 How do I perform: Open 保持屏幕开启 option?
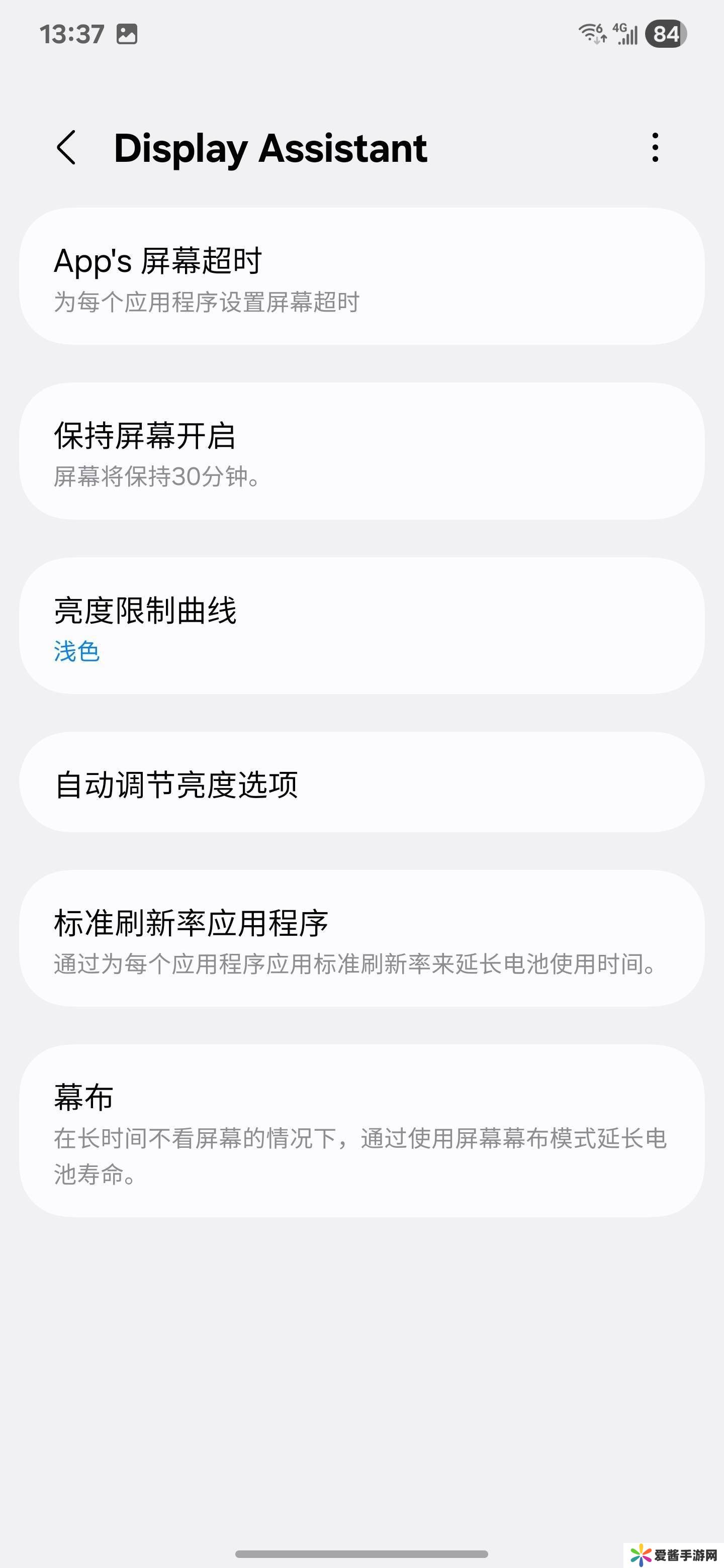pos(361,451)
